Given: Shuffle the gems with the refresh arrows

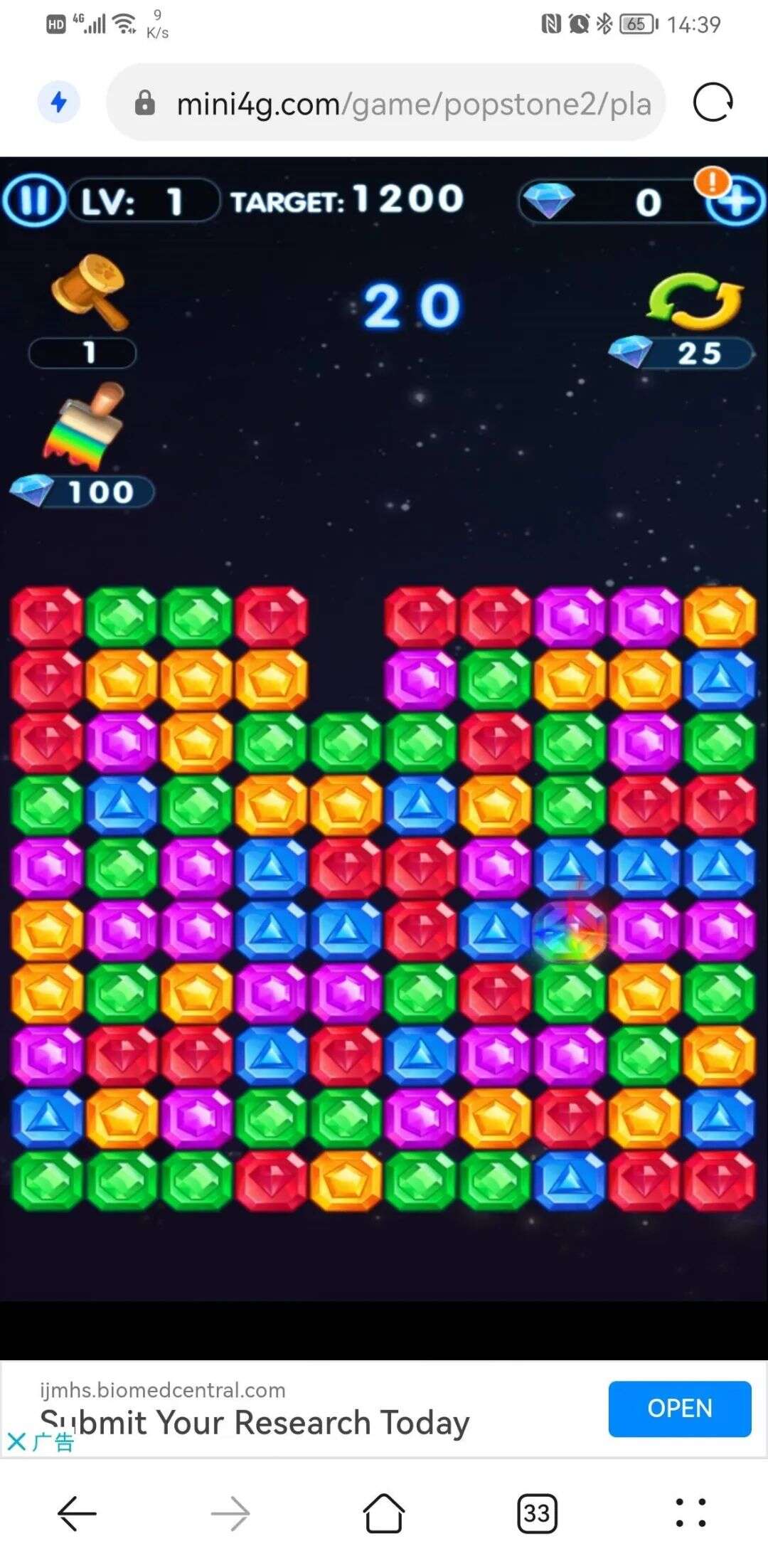Looking at the screenshot, I should (694, 302).
